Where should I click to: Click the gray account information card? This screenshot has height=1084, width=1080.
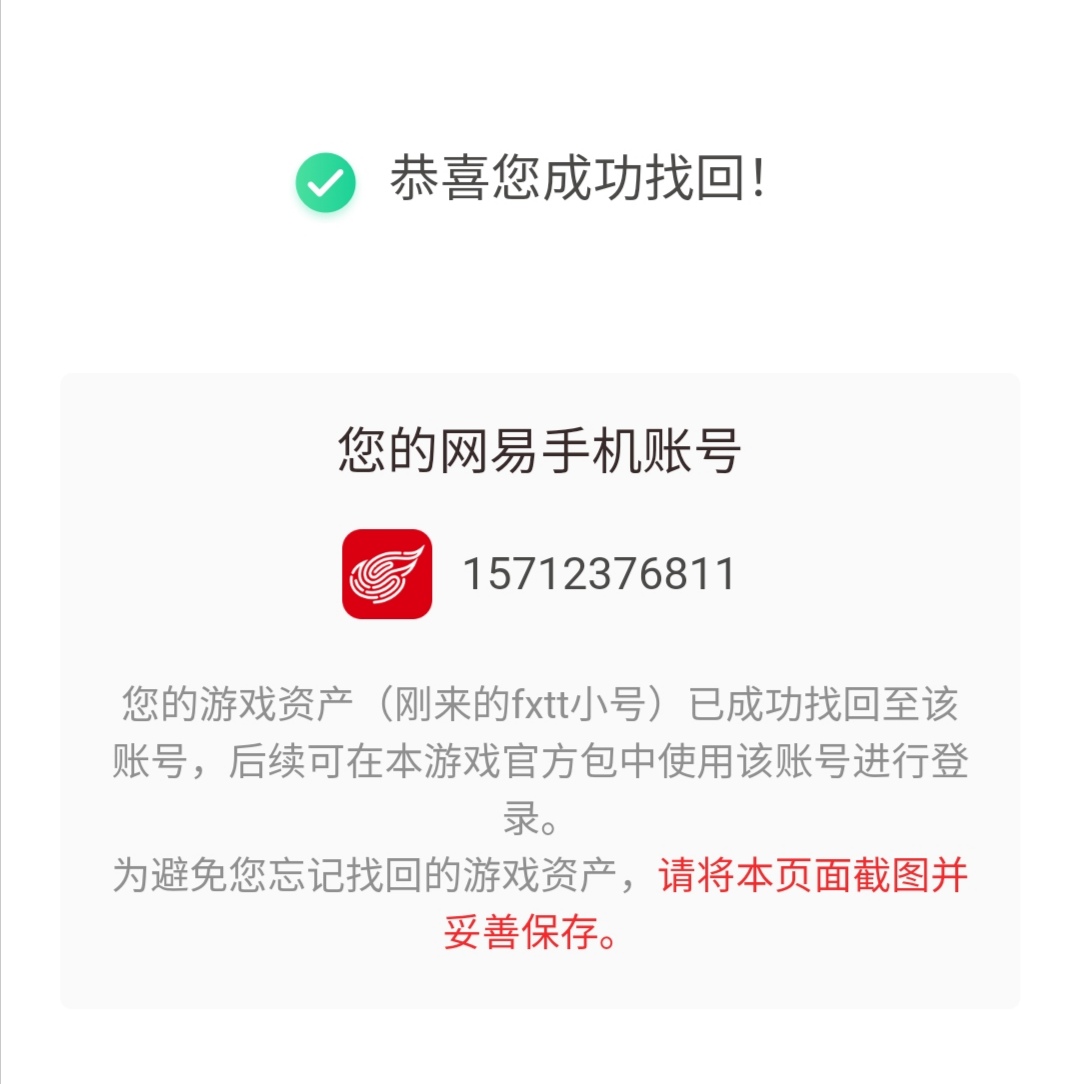click(x=540, y=690)
